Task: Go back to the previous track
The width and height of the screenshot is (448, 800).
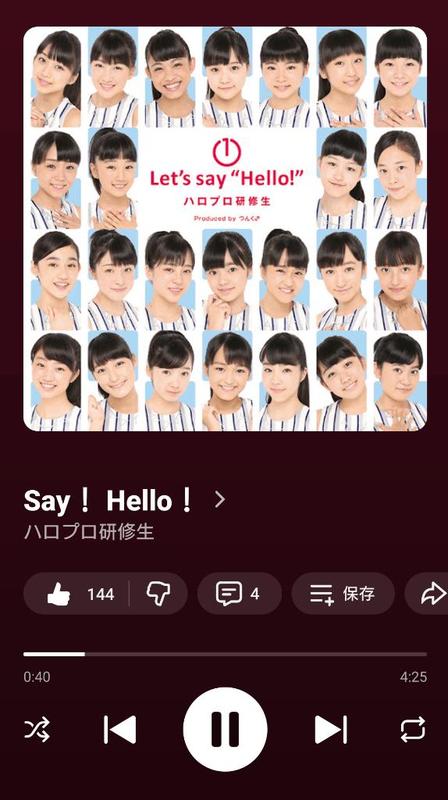Action: pos(120,730)
